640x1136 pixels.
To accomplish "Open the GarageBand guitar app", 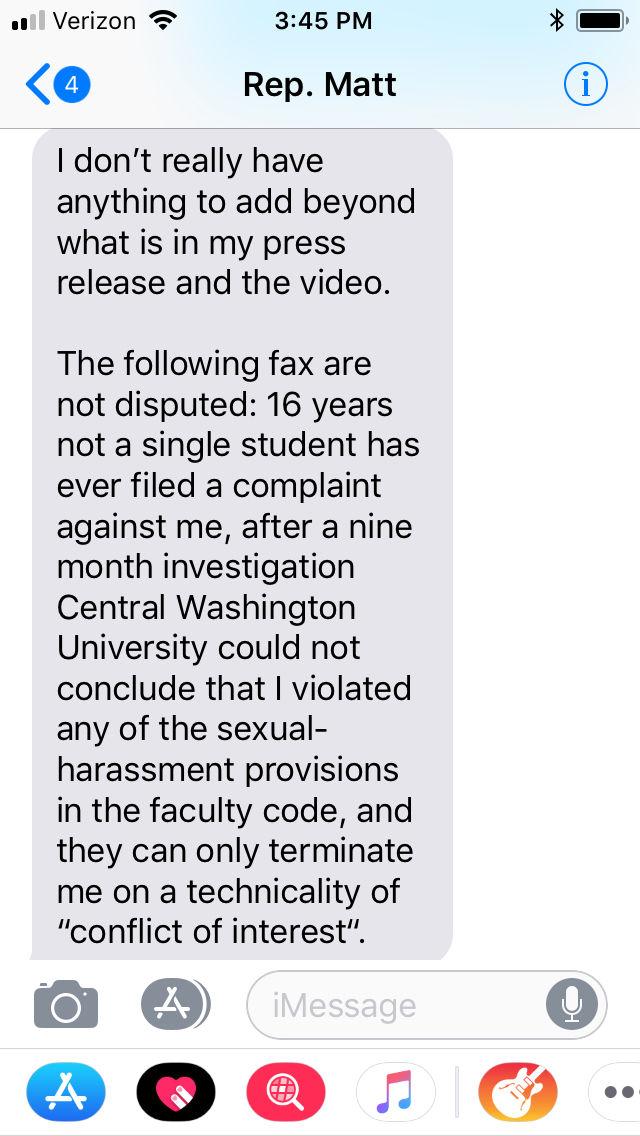I will point(518,1092).
